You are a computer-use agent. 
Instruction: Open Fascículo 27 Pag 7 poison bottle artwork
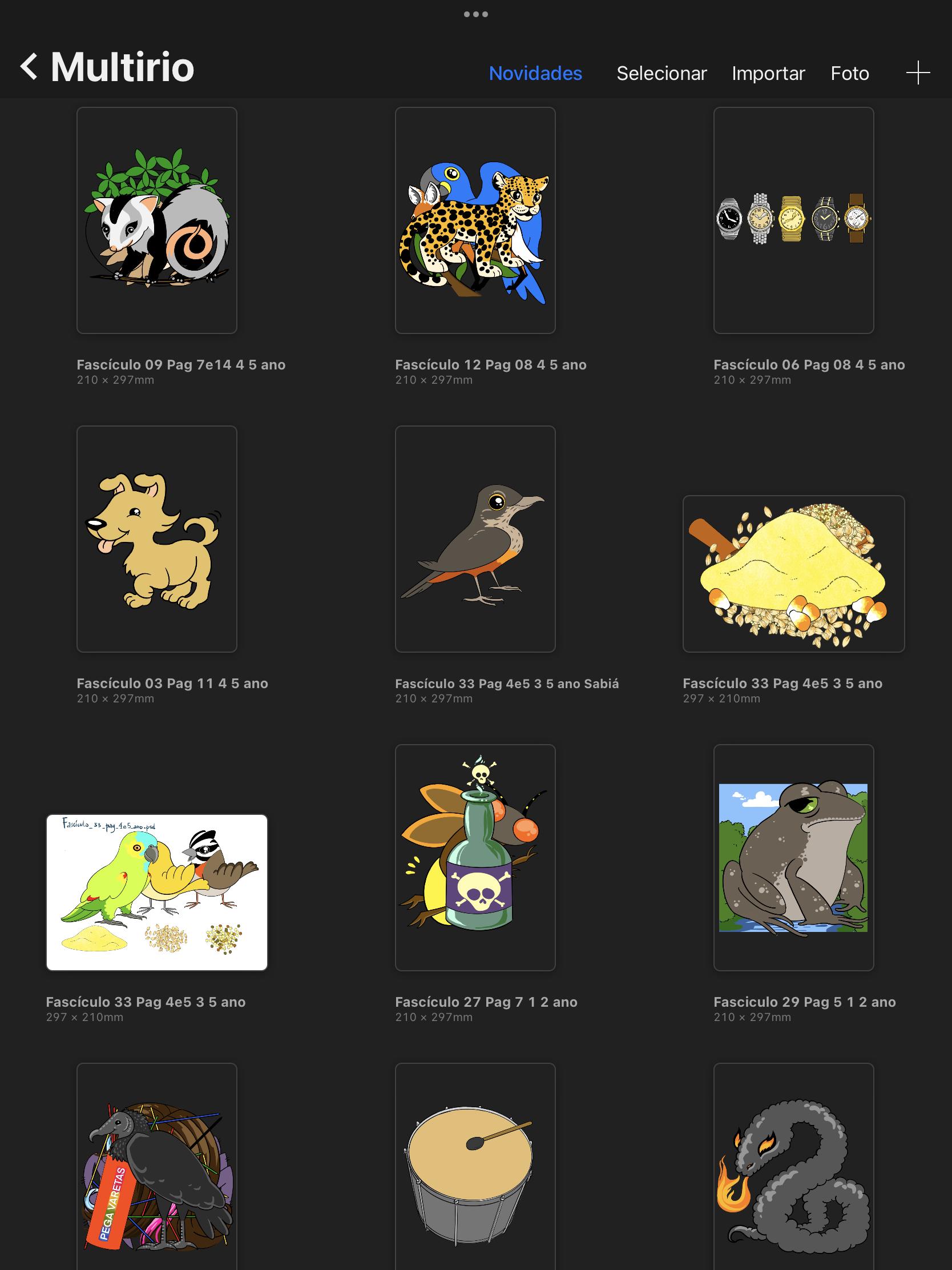tap(475, 857)
